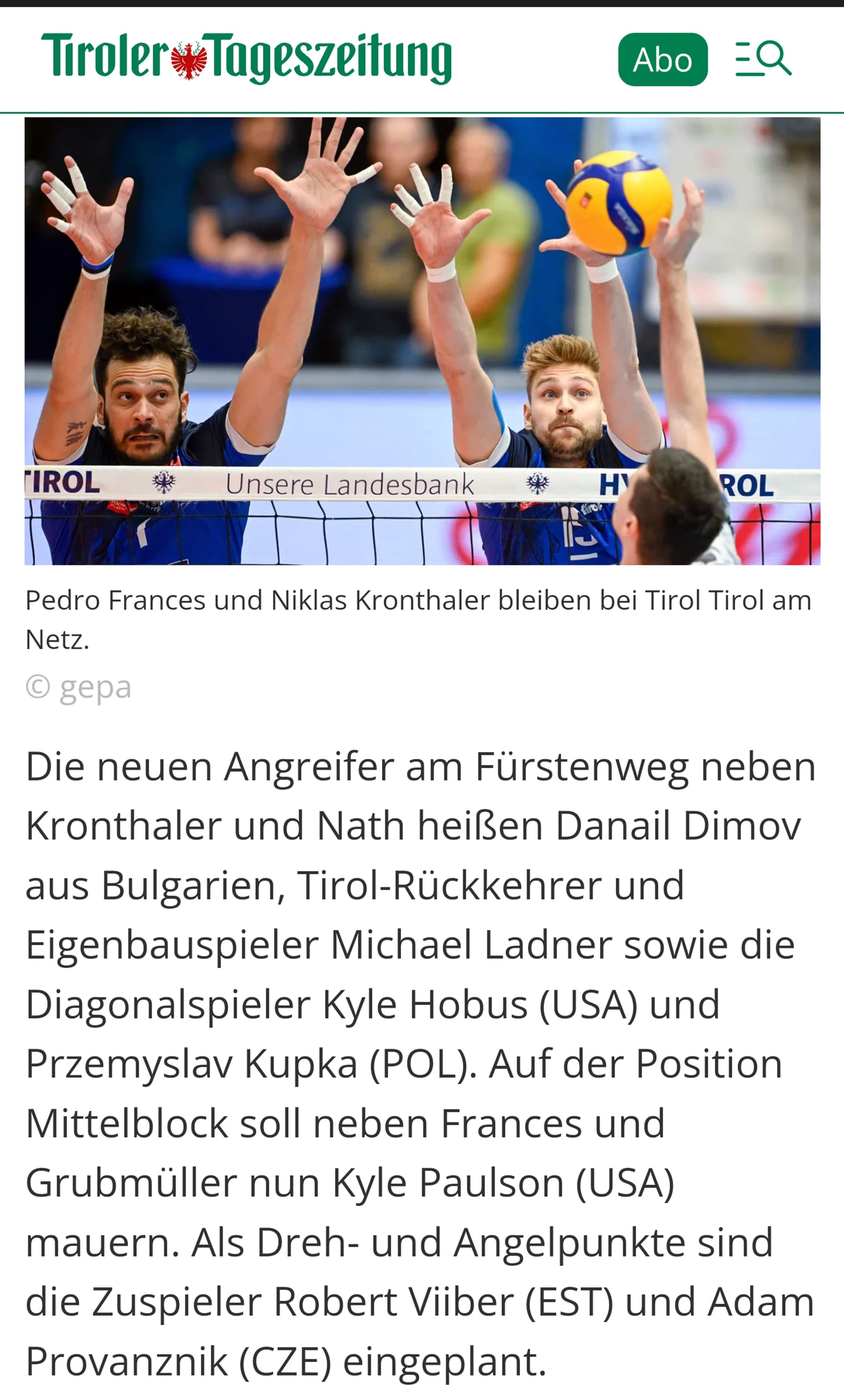Open the volleyball article photo
The width and height of the screenshot is (844, 1400).
pyautogui.click(x=422, y=341)
